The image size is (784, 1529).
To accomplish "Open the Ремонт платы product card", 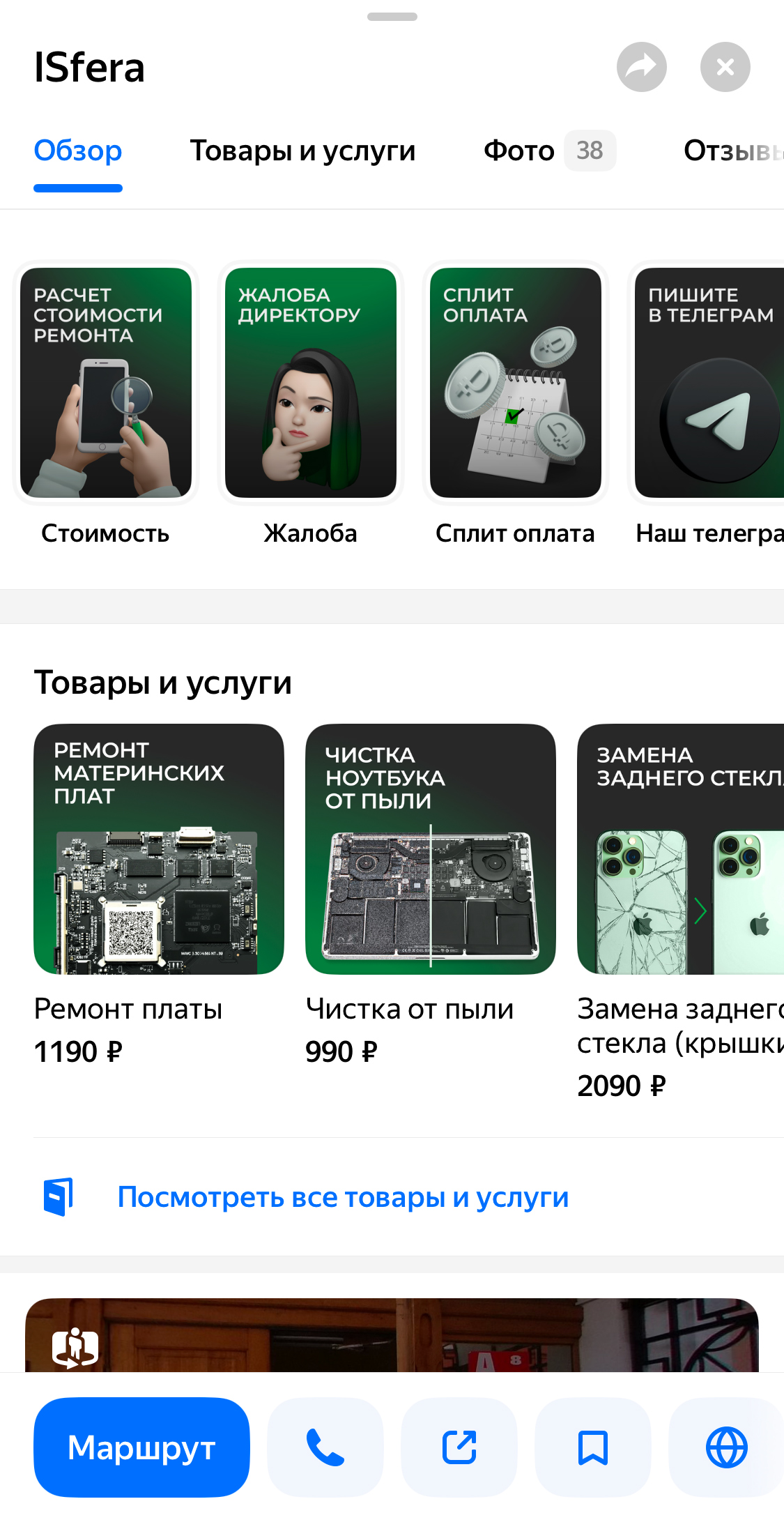I will click(159, 849).
